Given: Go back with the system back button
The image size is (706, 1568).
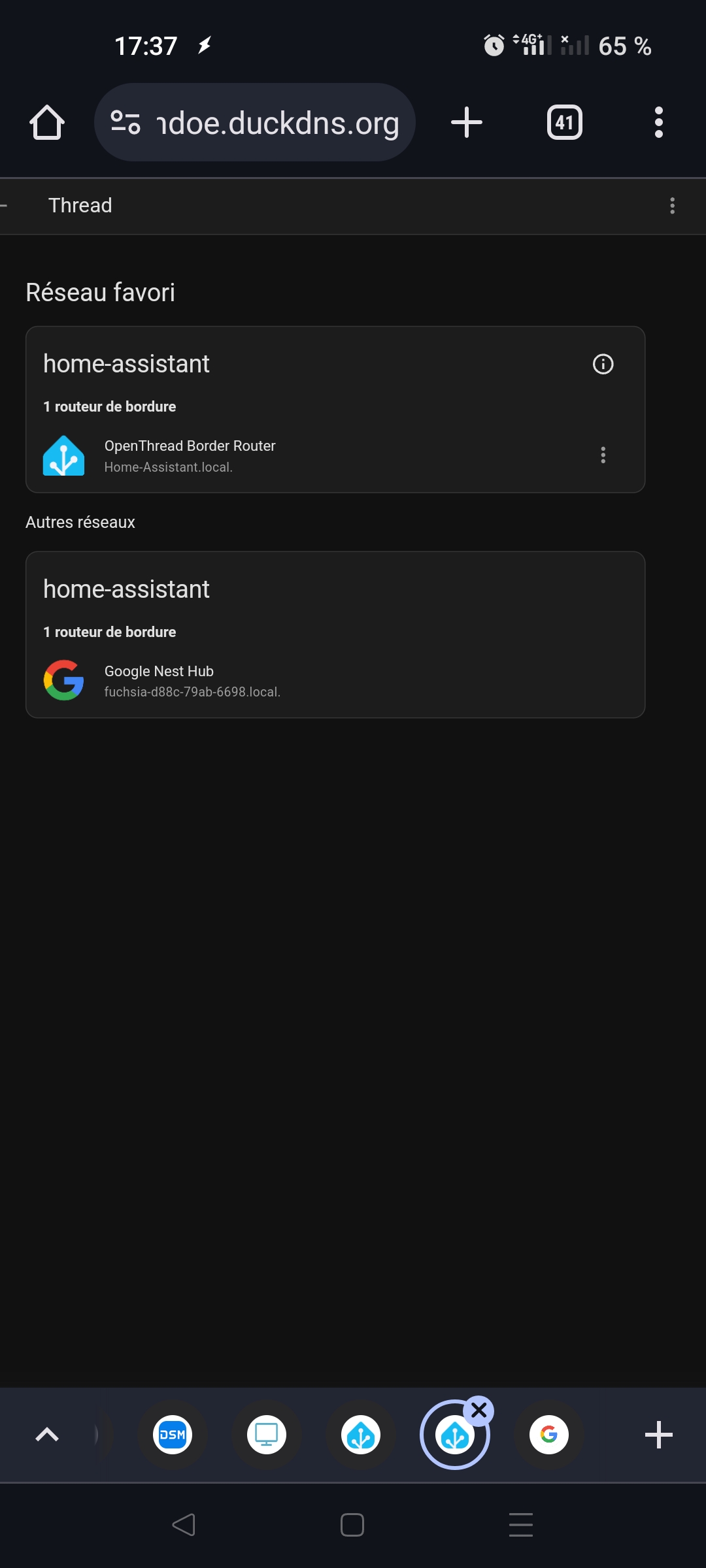Looking at the screenshot, I should (x=184, y=1525).
